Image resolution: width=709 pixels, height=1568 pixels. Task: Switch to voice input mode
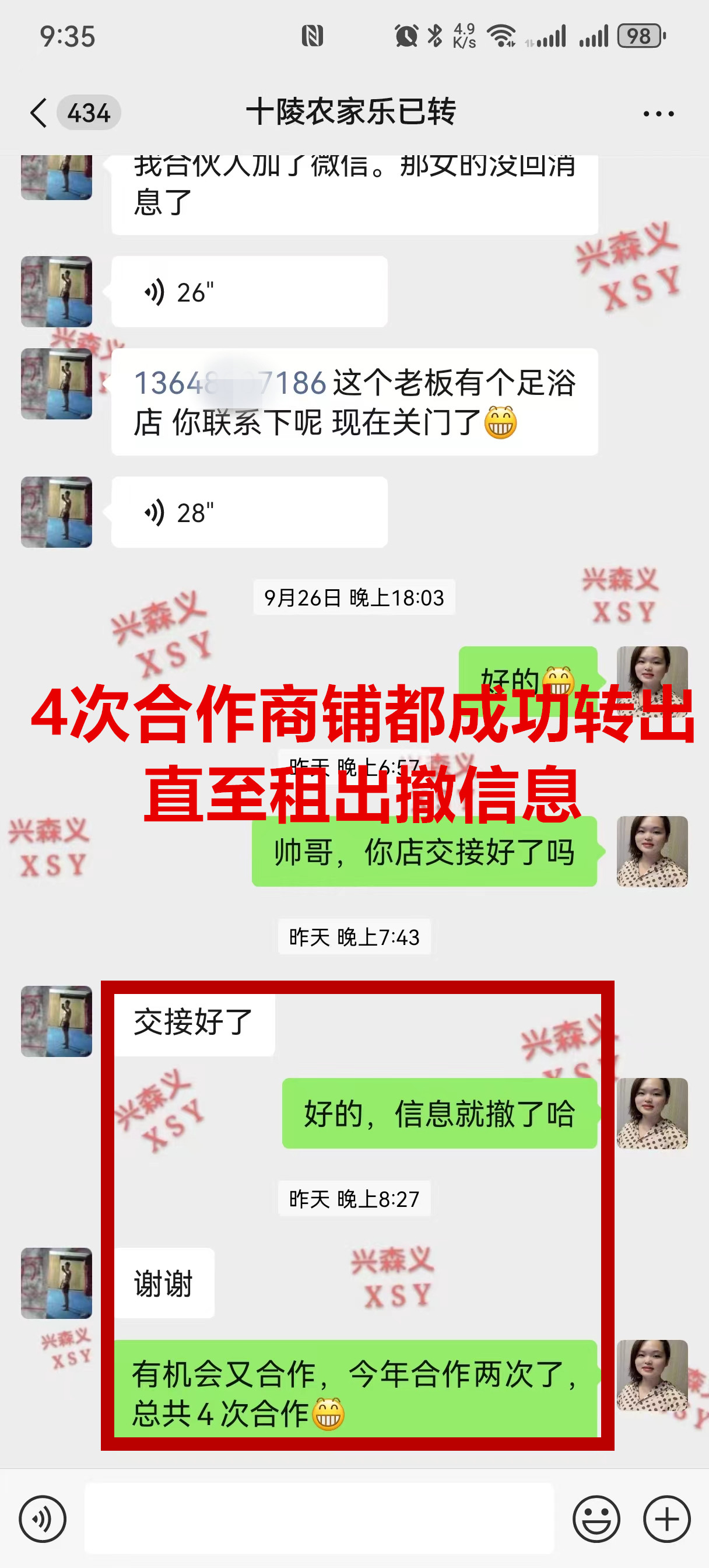tap(43, 1520)
